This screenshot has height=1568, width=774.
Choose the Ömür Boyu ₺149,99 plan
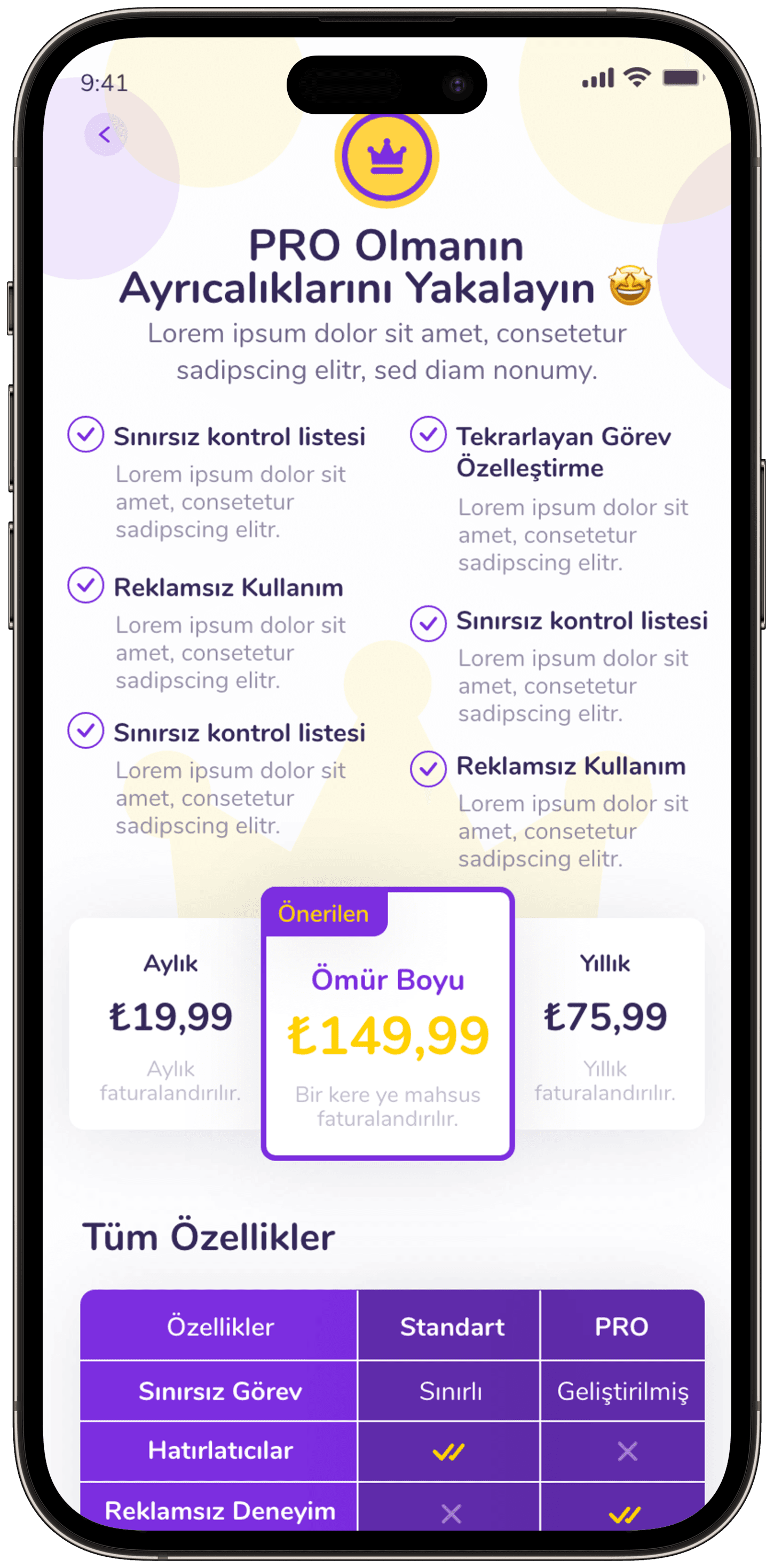(x=388, y=1023)
